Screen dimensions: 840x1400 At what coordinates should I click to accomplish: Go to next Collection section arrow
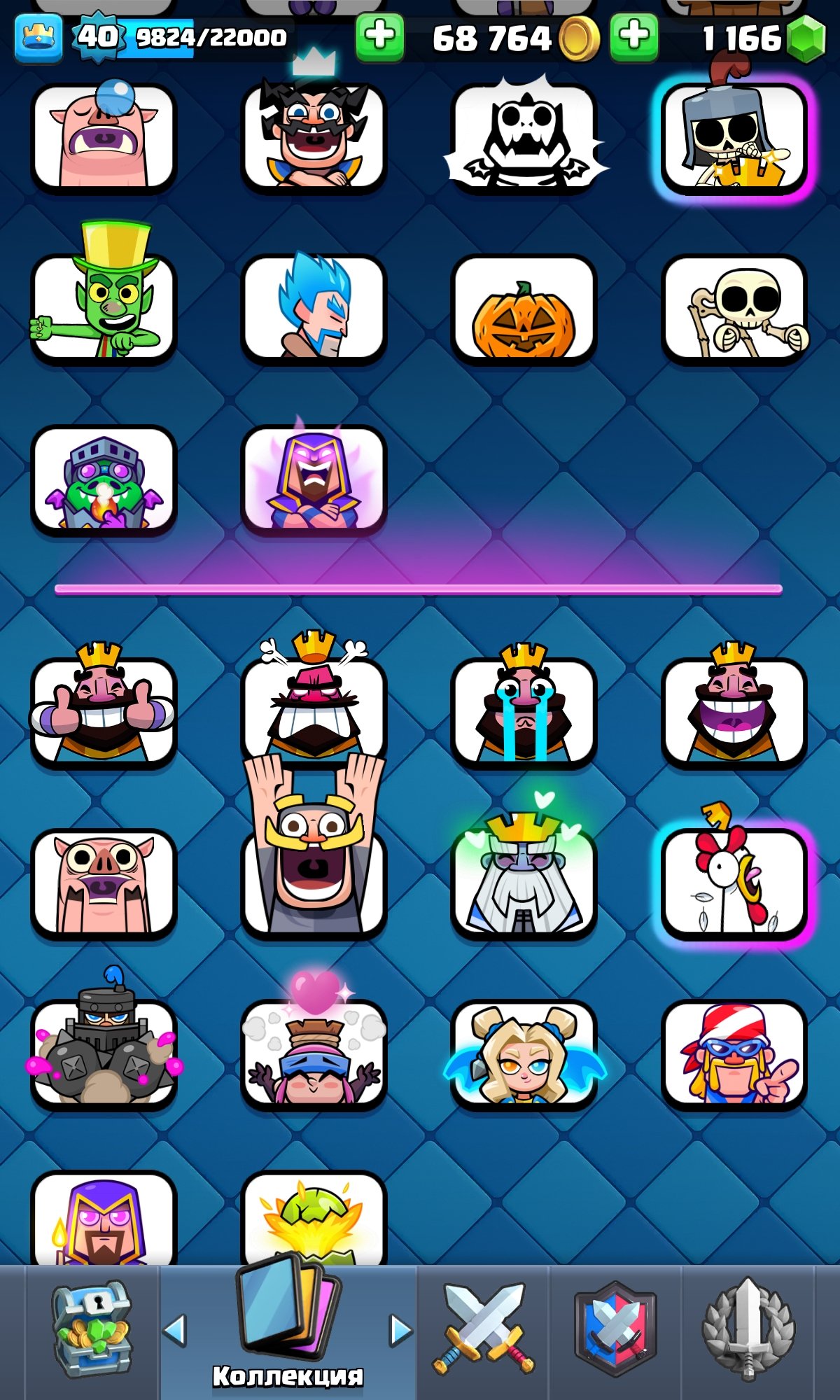pyautogui.click(x=400, y=1330)
